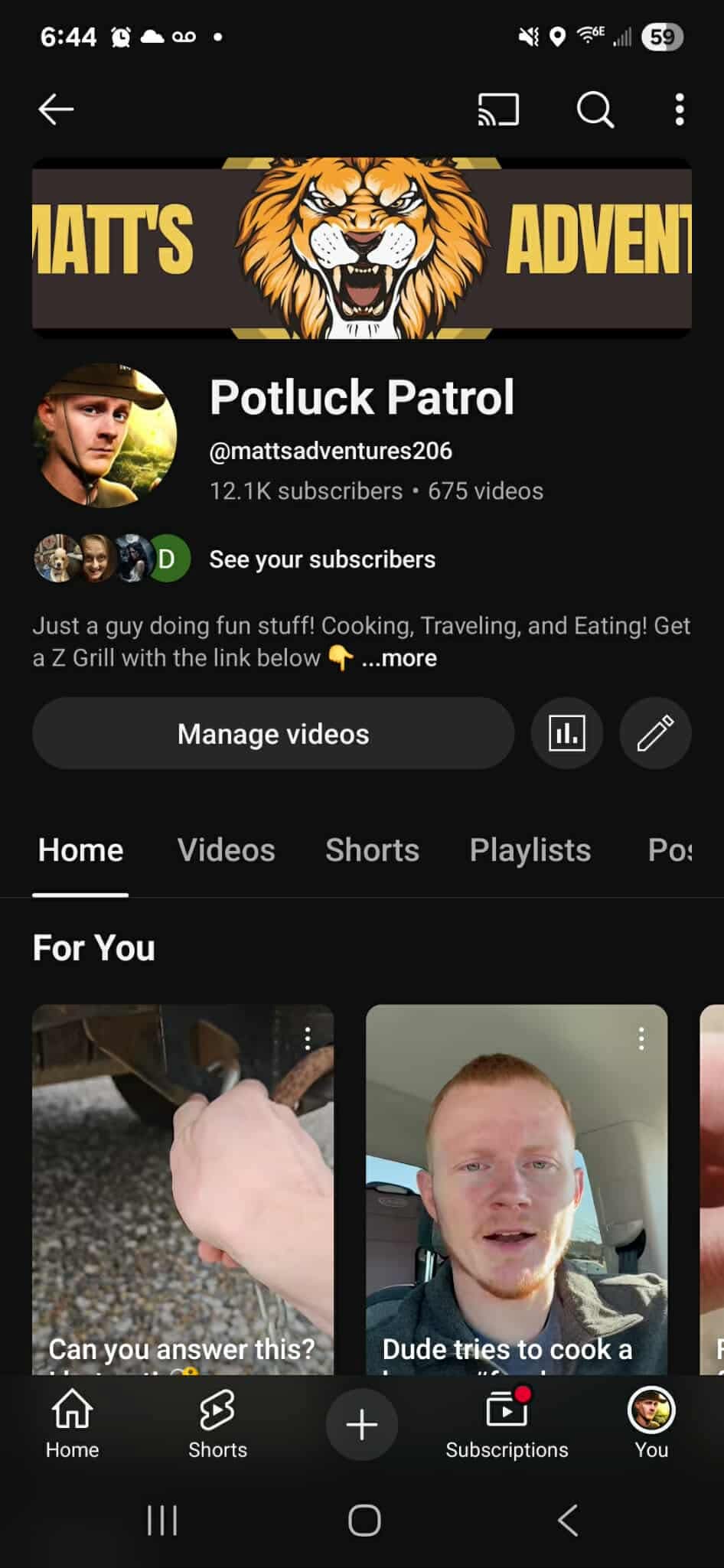Screen dimensions: 724x1568
Task: Open the top overflow menu
Action: tap(679, 109)
